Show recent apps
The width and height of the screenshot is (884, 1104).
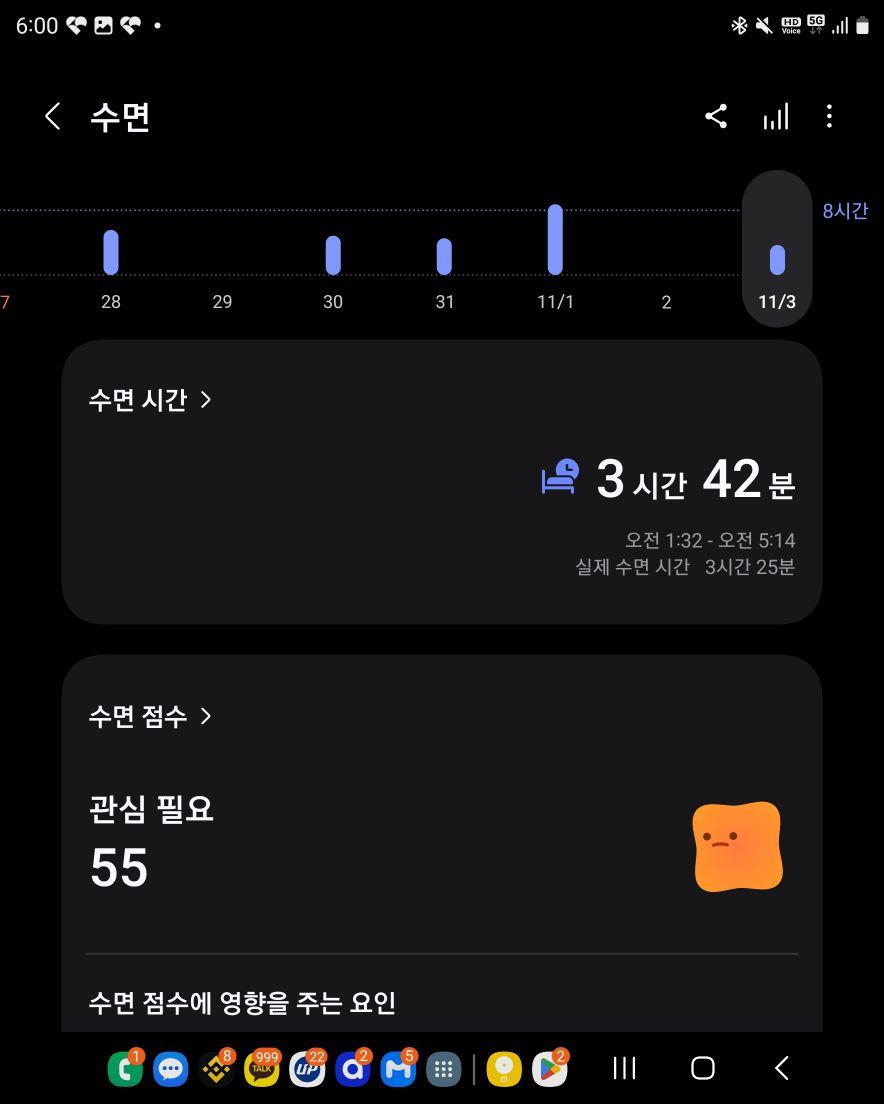(x=624, y=1068)
